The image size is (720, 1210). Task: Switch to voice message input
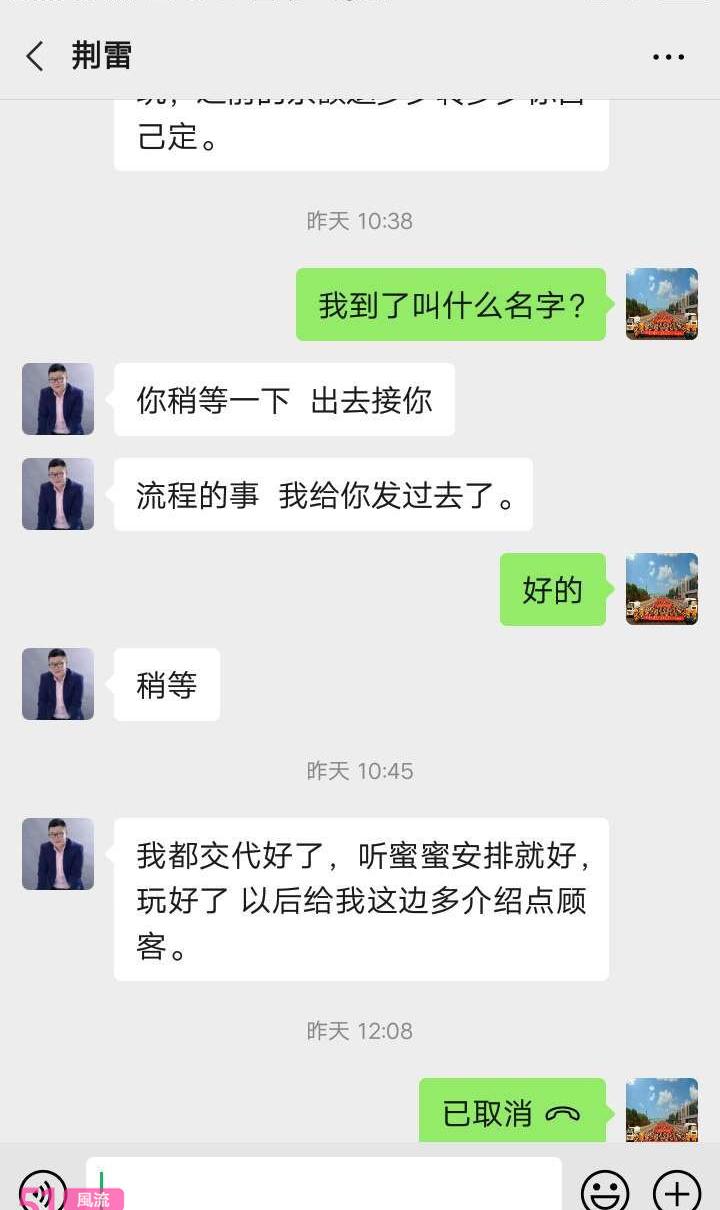point(42,1189)
